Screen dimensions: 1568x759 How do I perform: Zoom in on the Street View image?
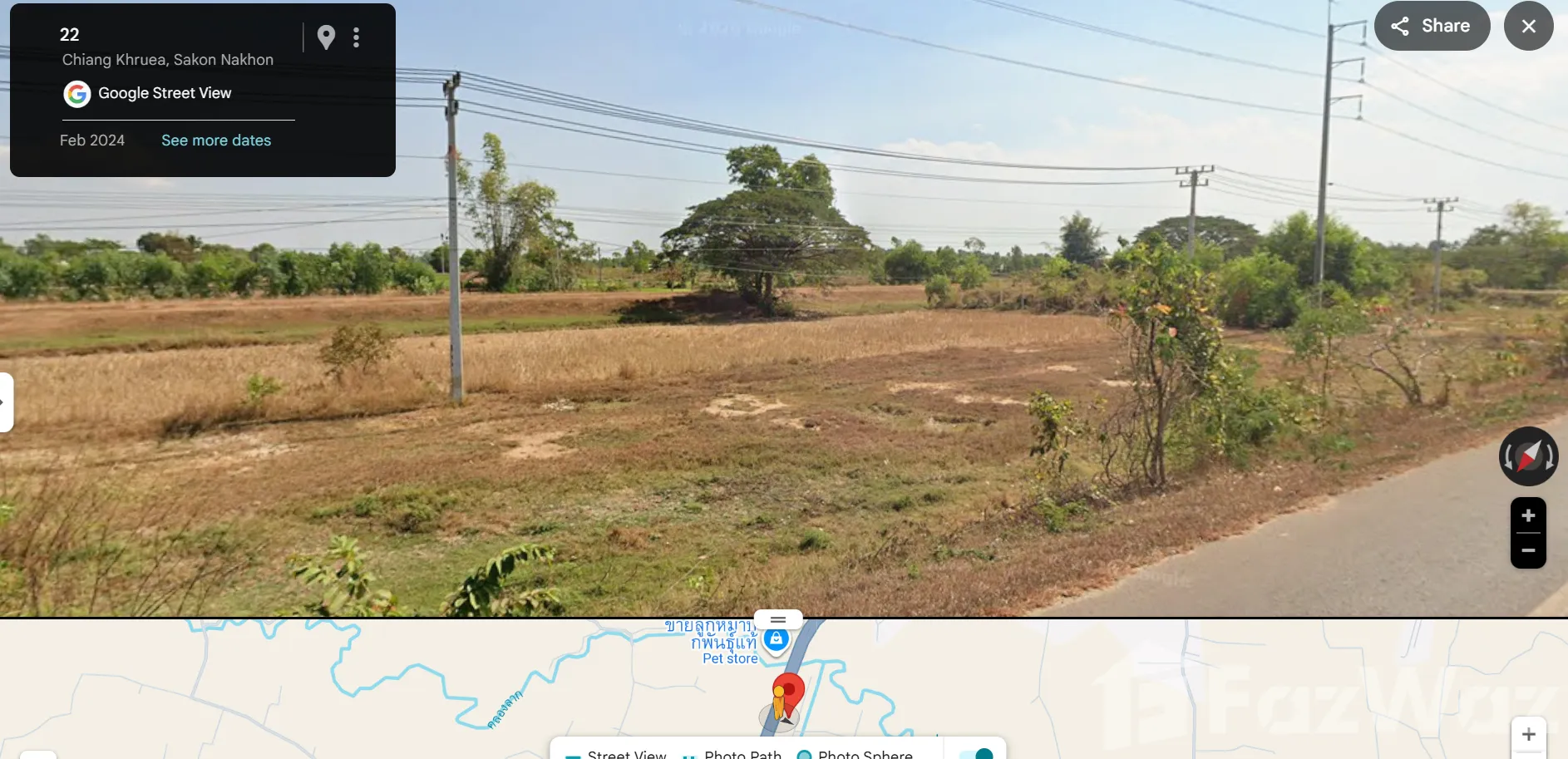point(1528,515)
